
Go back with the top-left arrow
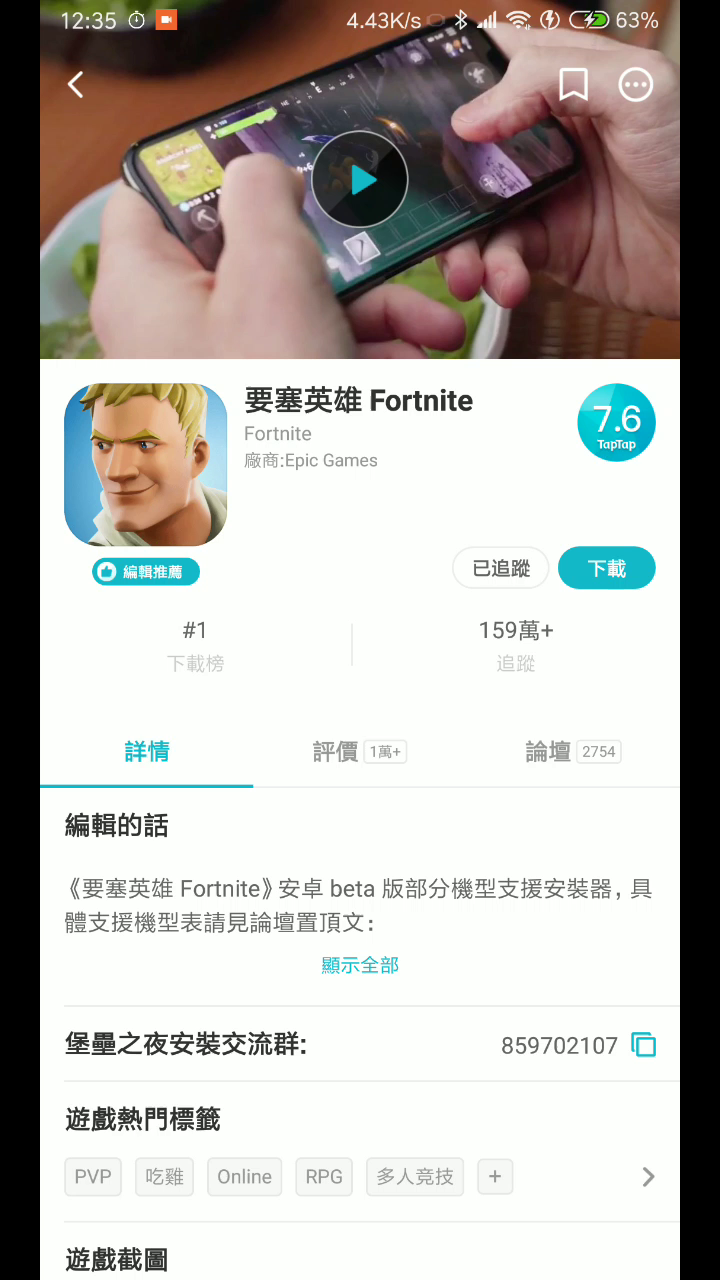pyautogui.click(x=76, y=85)
